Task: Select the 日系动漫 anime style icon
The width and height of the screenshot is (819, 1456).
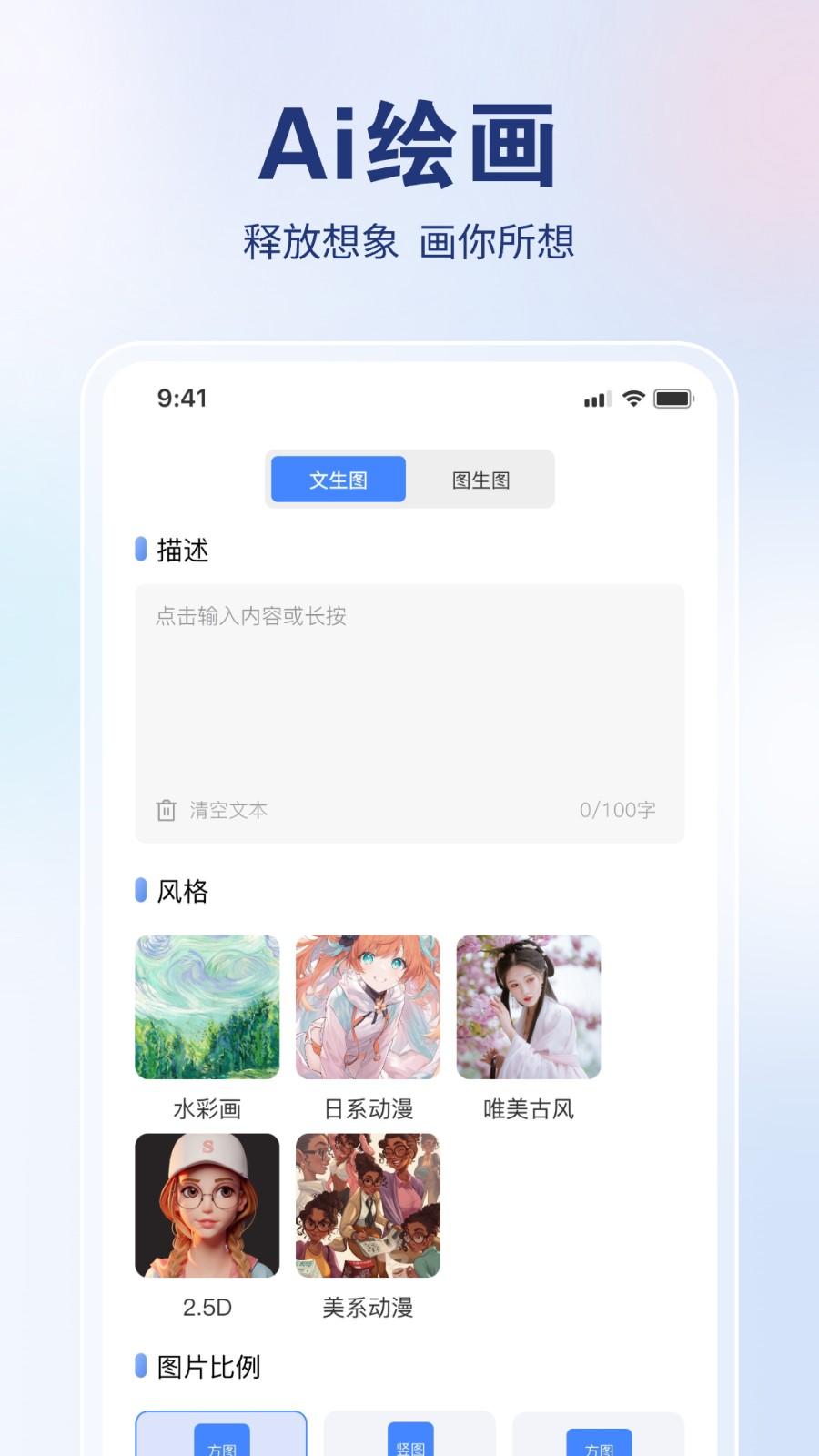Action: pyautogui.click(x=367, y=1006)
